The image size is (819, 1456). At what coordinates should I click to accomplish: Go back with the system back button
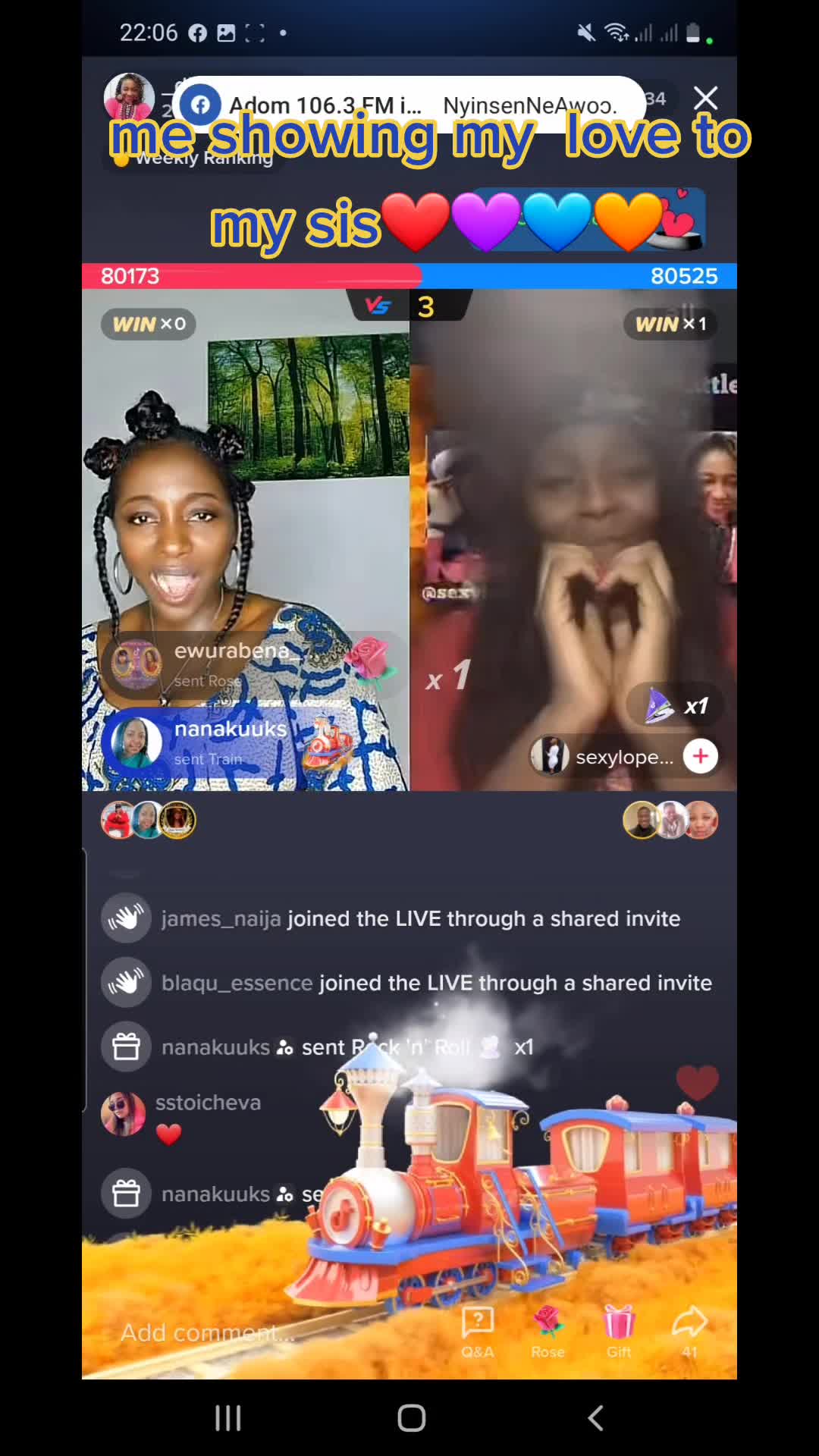pyautogui.click(x=595, y=1417)
